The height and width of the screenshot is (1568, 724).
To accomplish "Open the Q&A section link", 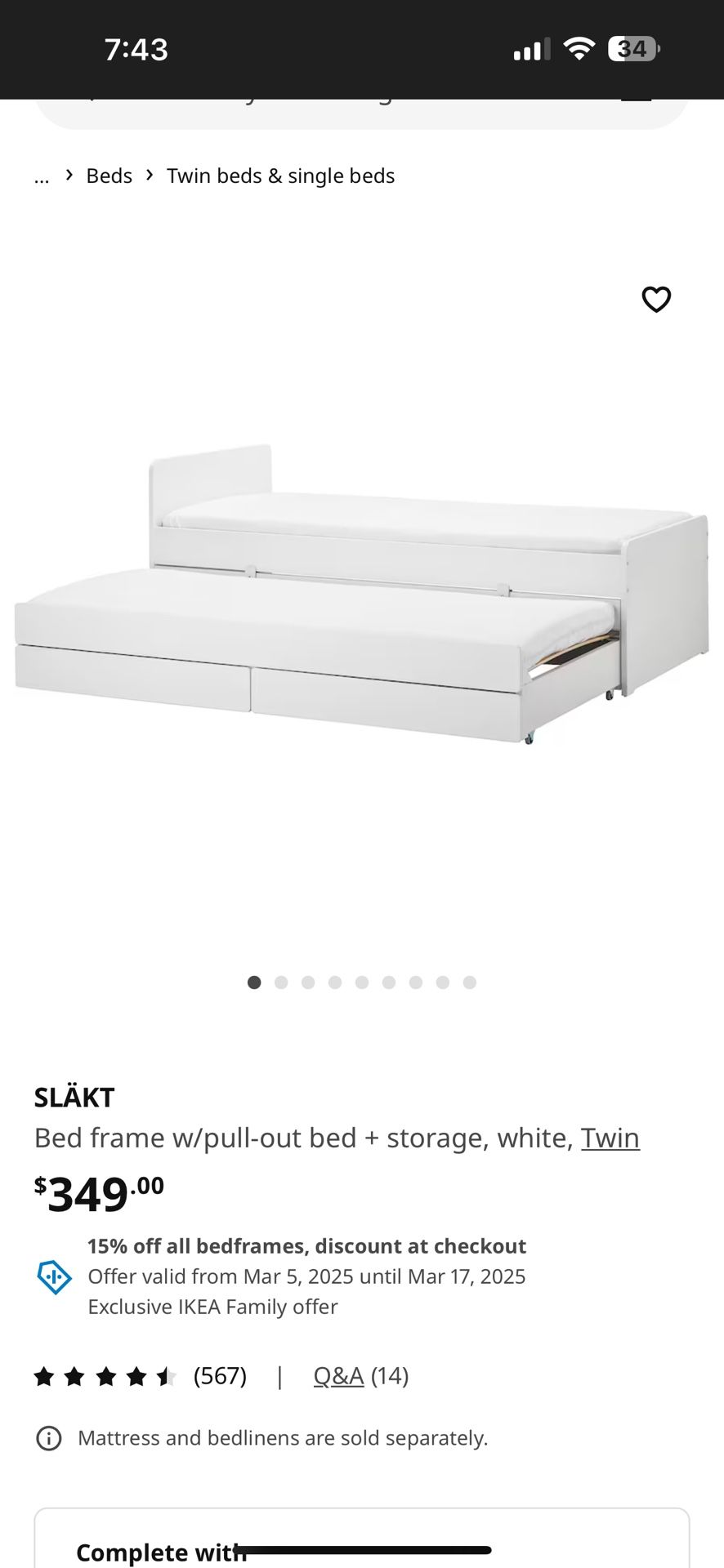I will (x=338, y=1375).
